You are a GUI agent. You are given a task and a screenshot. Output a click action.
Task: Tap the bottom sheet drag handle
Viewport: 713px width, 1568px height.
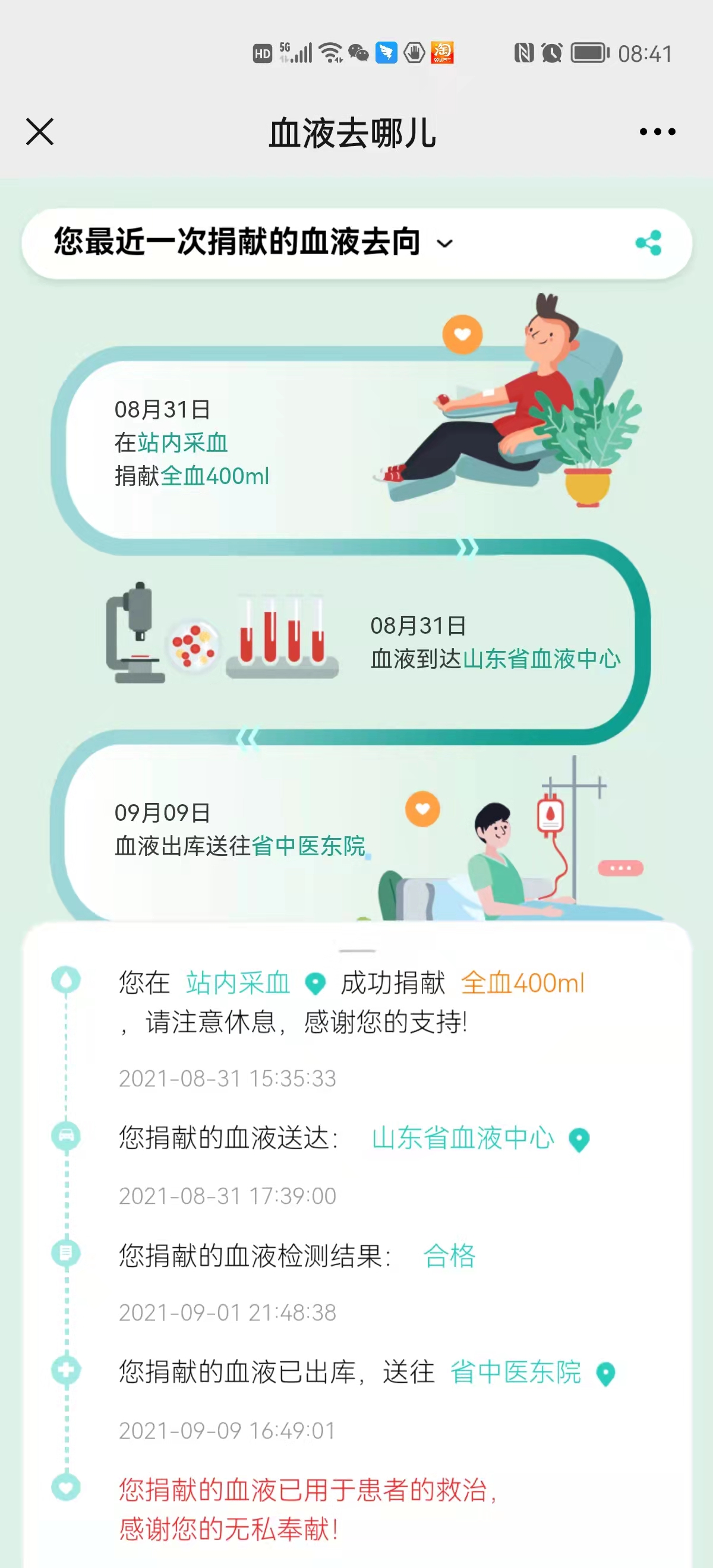tap(357, 950)
